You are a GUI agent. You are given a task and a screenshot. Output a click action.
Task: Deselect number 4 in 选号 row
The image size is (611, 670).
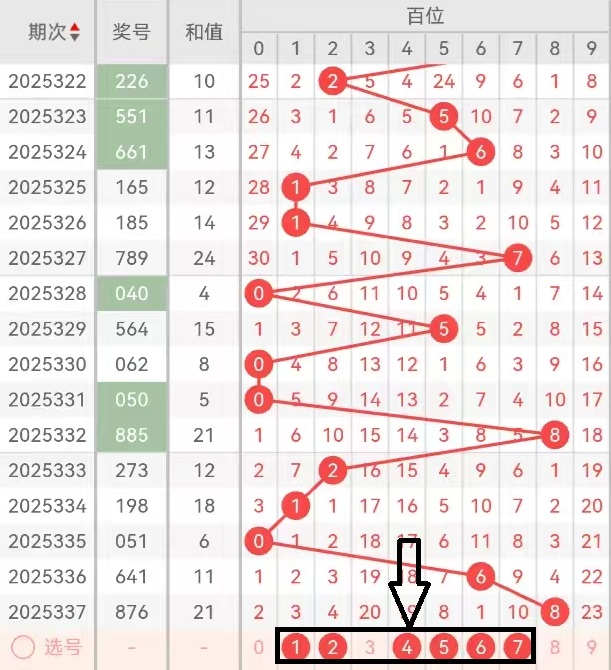pos(407,647)
